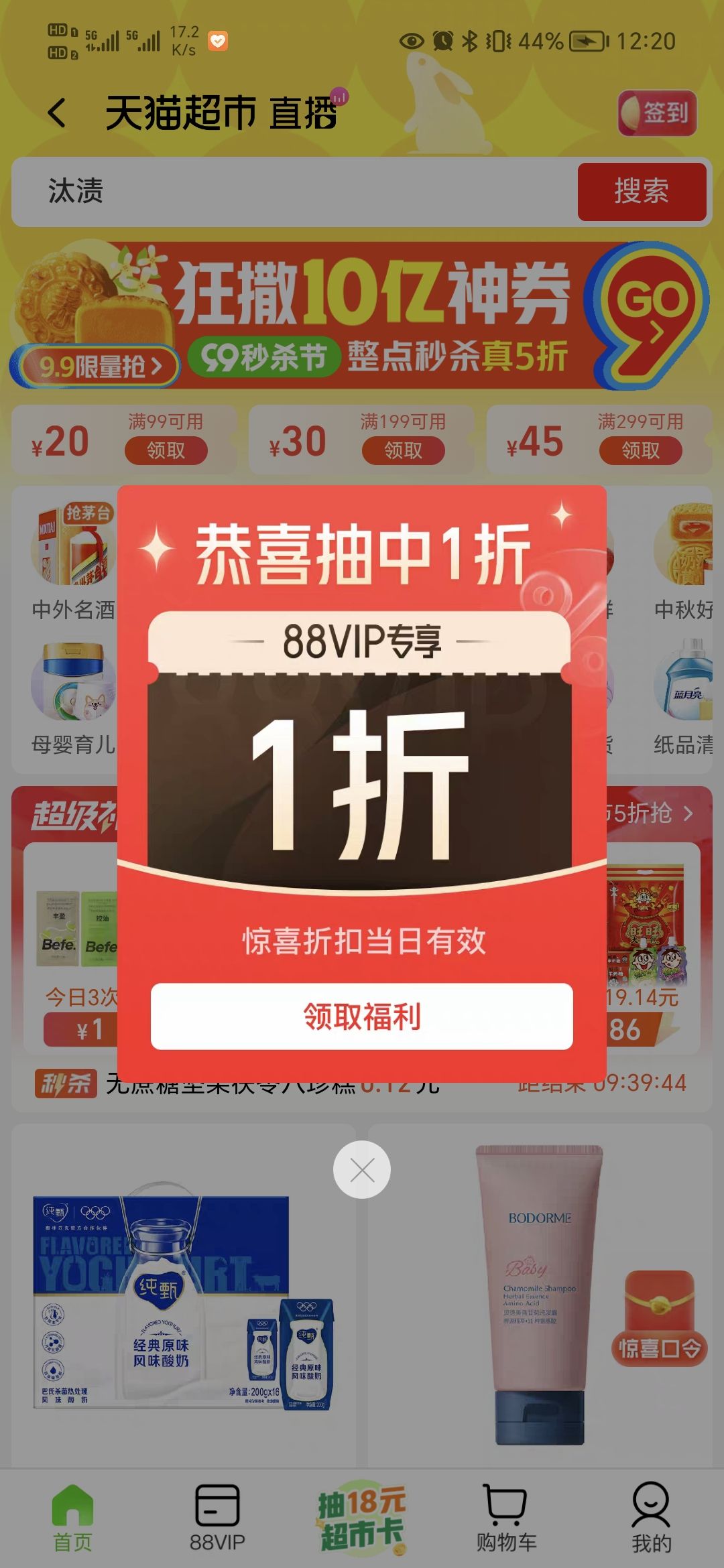Tap 领取福利 to claim the discount
This screenshot has height=1568, width=724.
tap(361, 1016)
